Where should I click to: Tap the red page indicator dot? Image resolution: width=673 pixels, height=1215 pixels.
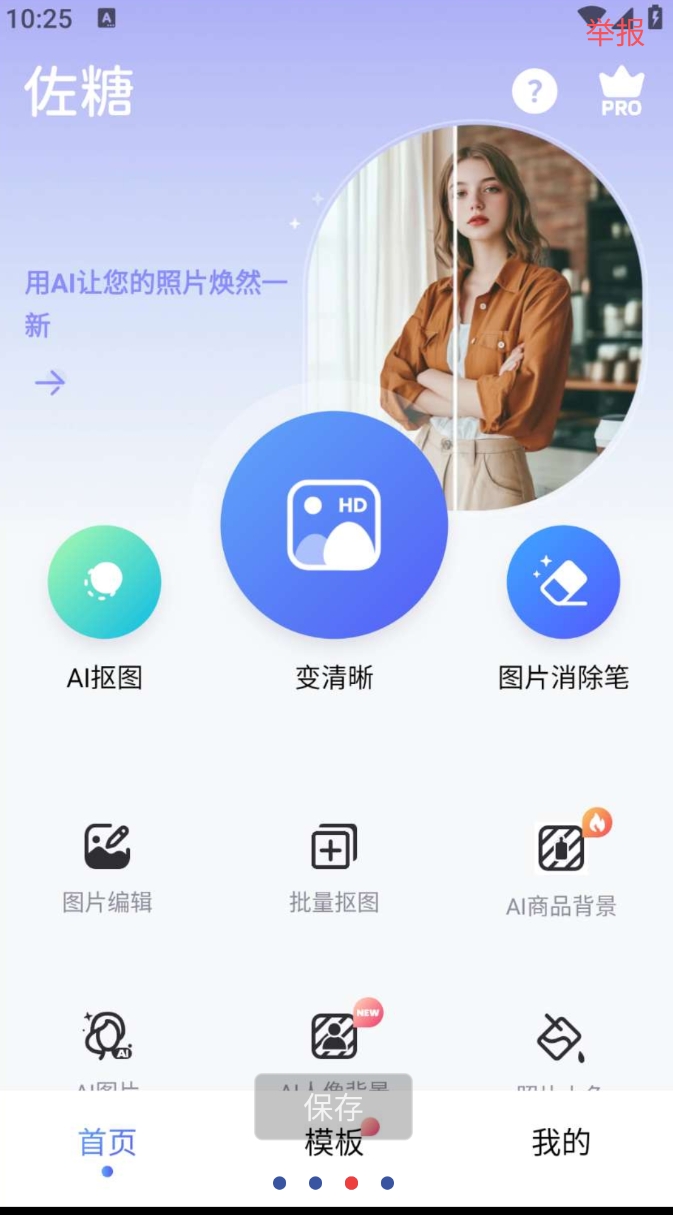click(351, 1183)
